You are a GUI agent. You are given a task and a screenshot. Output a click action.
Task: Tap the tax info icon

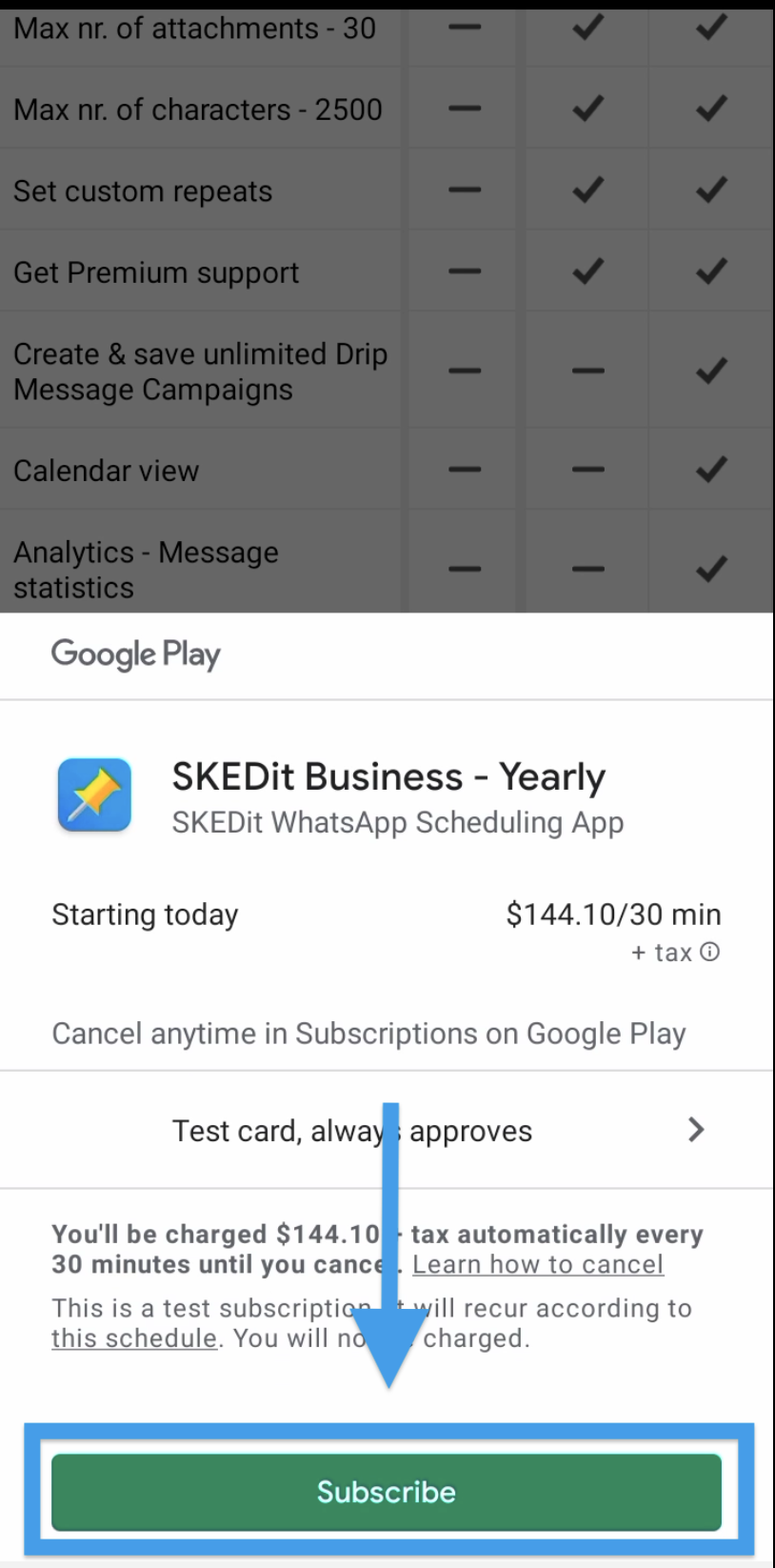tap(710, 952)
